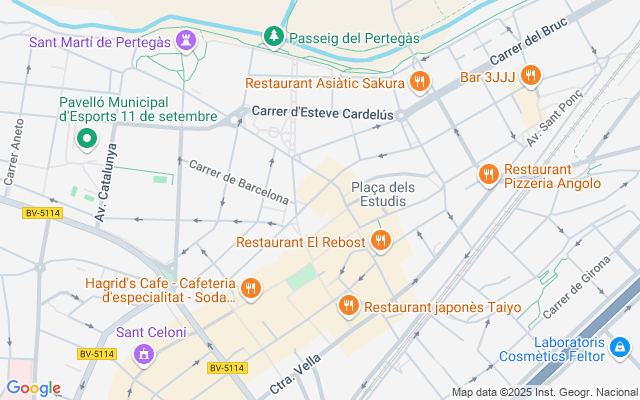The width and height of the screenshot is (640, 400).
Task: Tap Restaurant Pizzeria Angolo pin
Action: click(x=488, y=175)
